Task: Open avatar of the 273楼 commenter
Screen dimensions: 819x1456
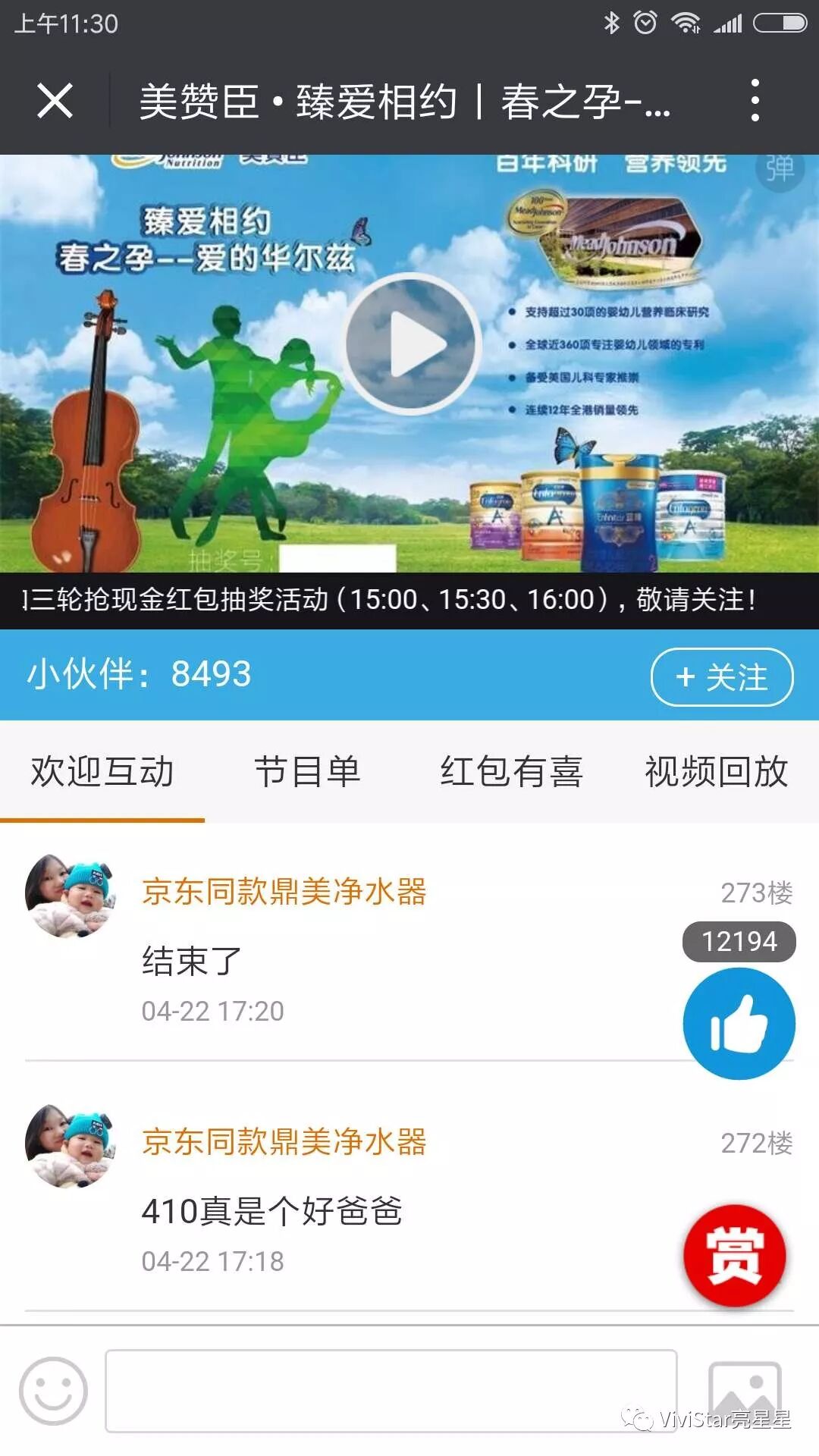Action: (70, 896)
